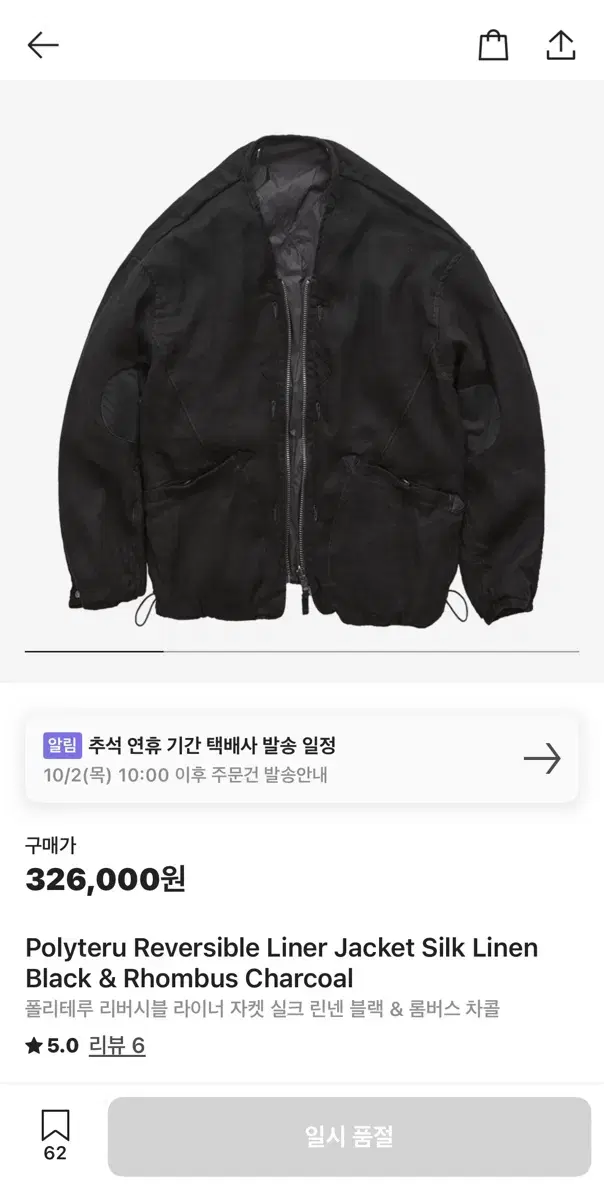Open the jacket product photo
The height and width of the screenshot is (1200, 604).
coord(302,380)
